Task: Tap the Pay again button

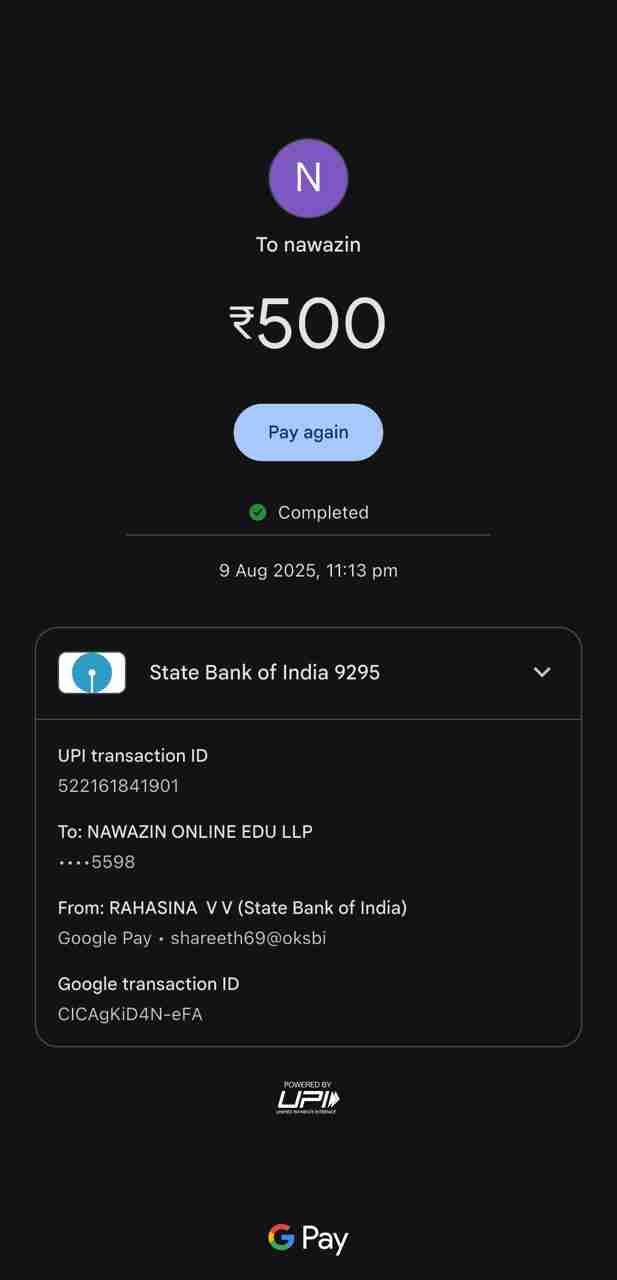Action: pyautogui.click(x=308, y=432)
